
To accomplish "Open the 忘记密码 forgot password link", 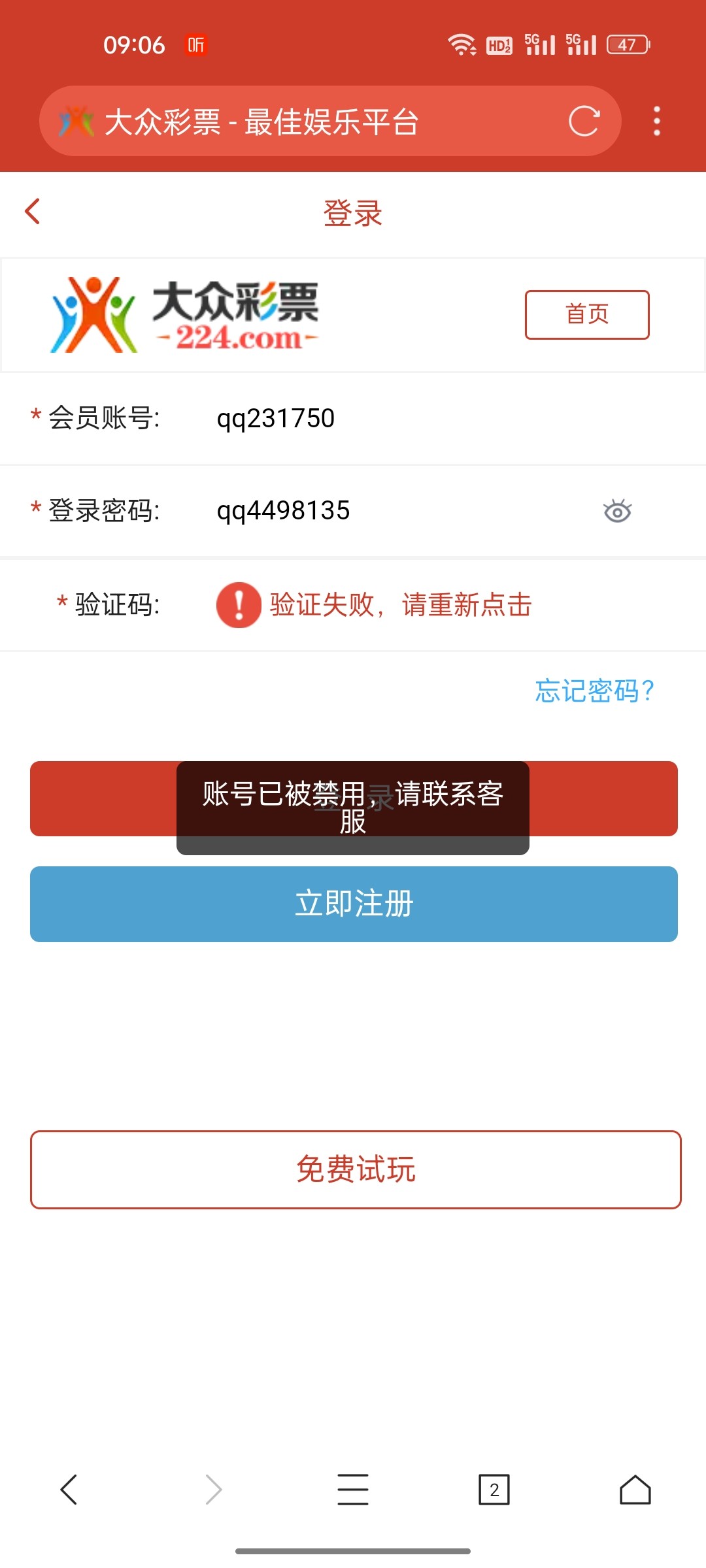I will (594, 691).
